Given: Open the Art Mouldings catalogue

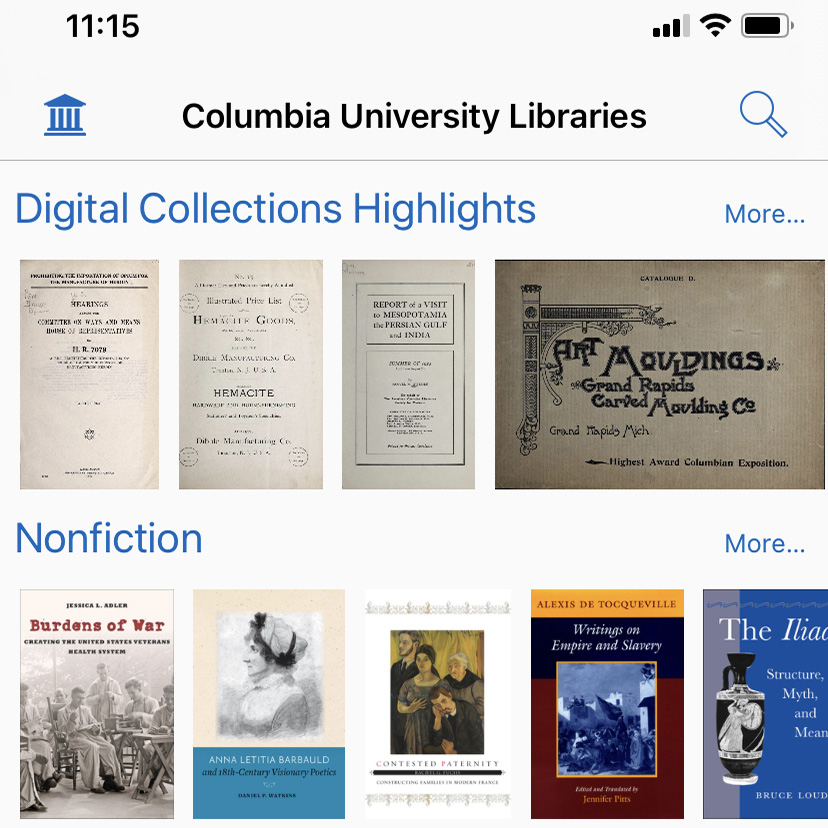Looking at the screenshot, I should [x=661, y=374].
